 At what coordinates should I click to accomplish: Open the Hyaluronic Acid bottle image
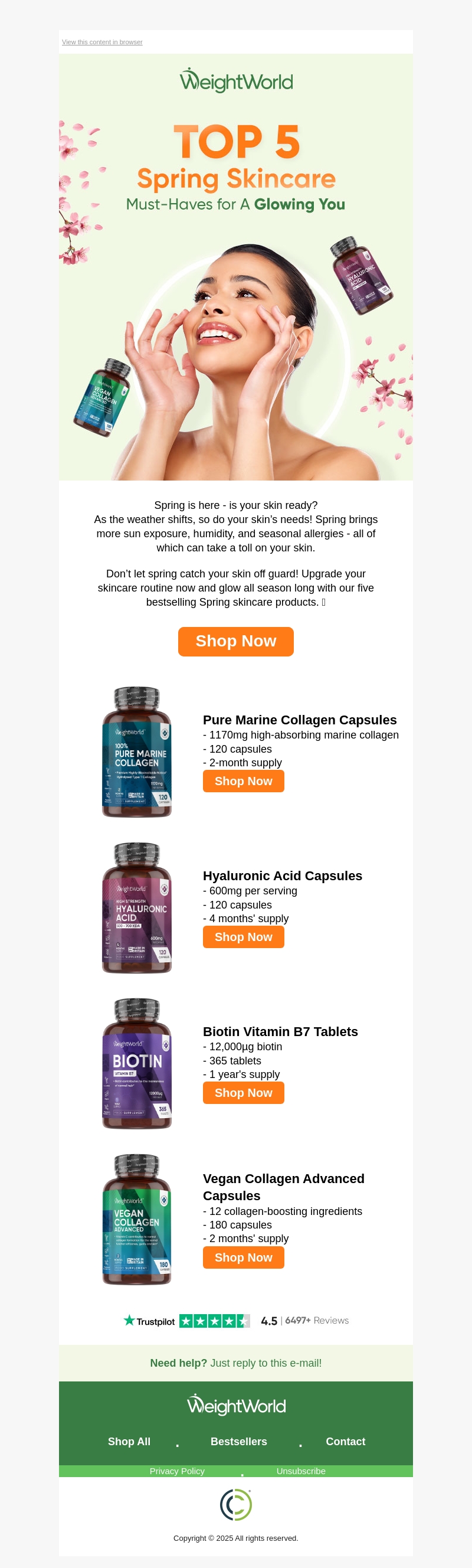coord(137,908)
